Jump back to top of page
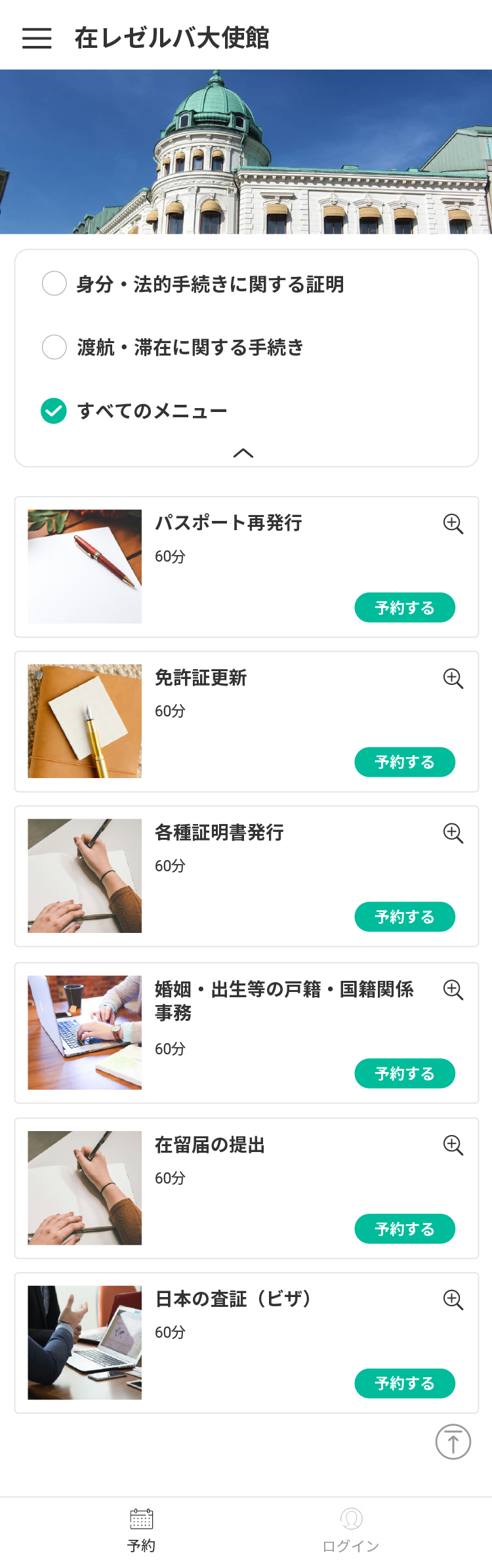Image resolution: width=492 pixels, height=1568 pixels. click(453, 1441)
